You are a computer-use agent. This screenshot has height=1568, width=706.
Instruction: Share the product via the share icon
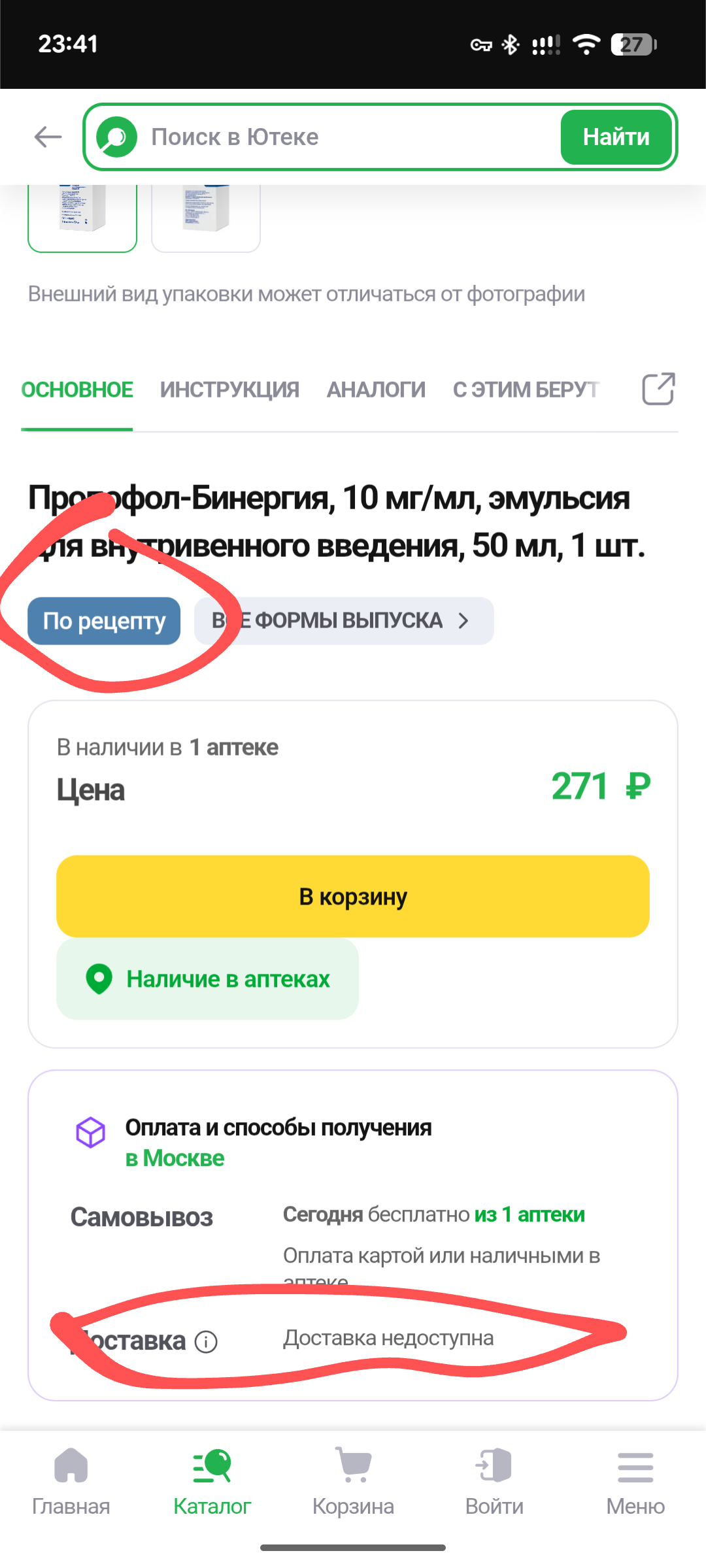[x=658, y=390]
